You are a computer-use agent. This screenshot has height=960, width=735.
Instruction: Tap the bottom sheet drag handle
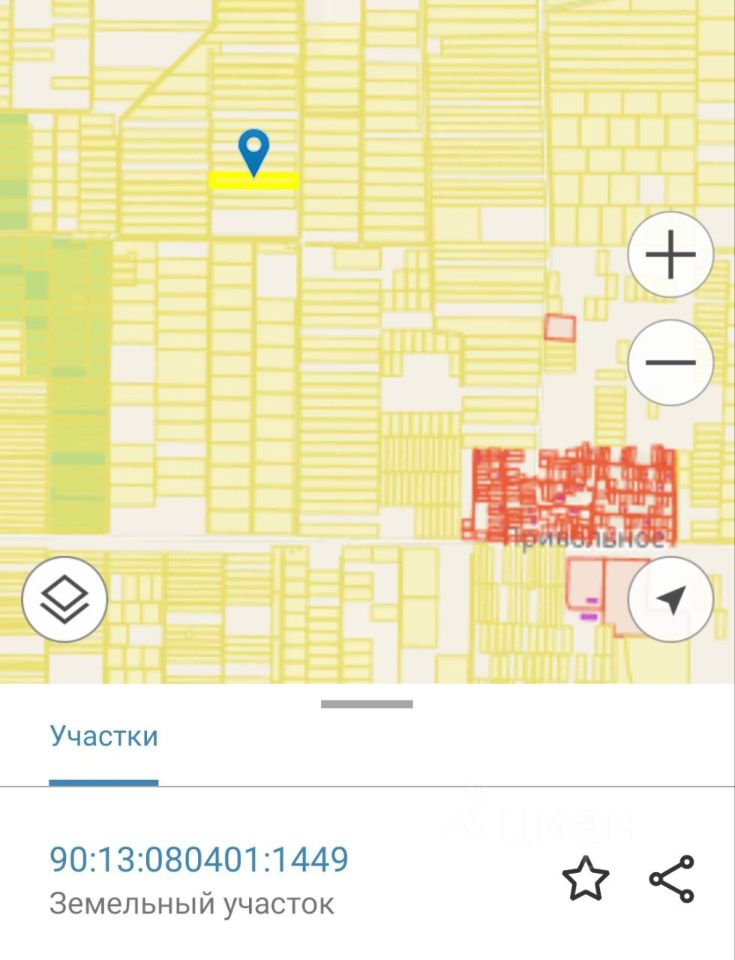coord(367,704)
